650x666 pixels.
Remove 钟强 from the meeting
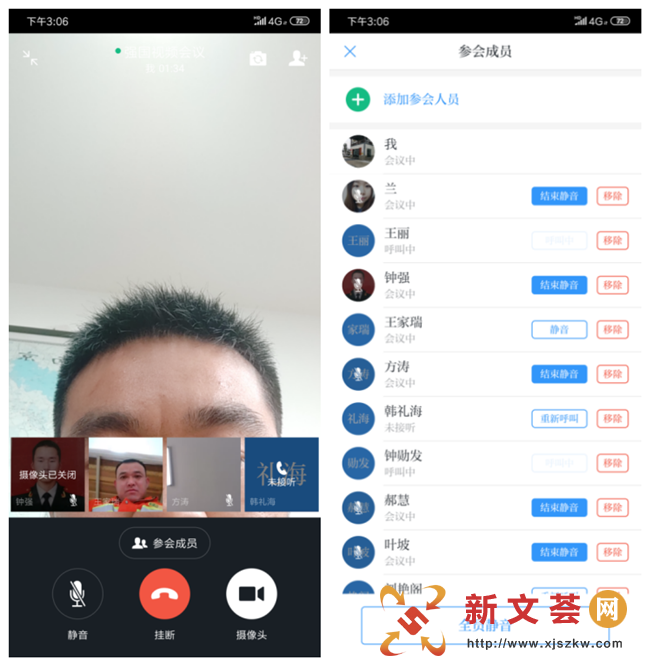tap(612, 285)
